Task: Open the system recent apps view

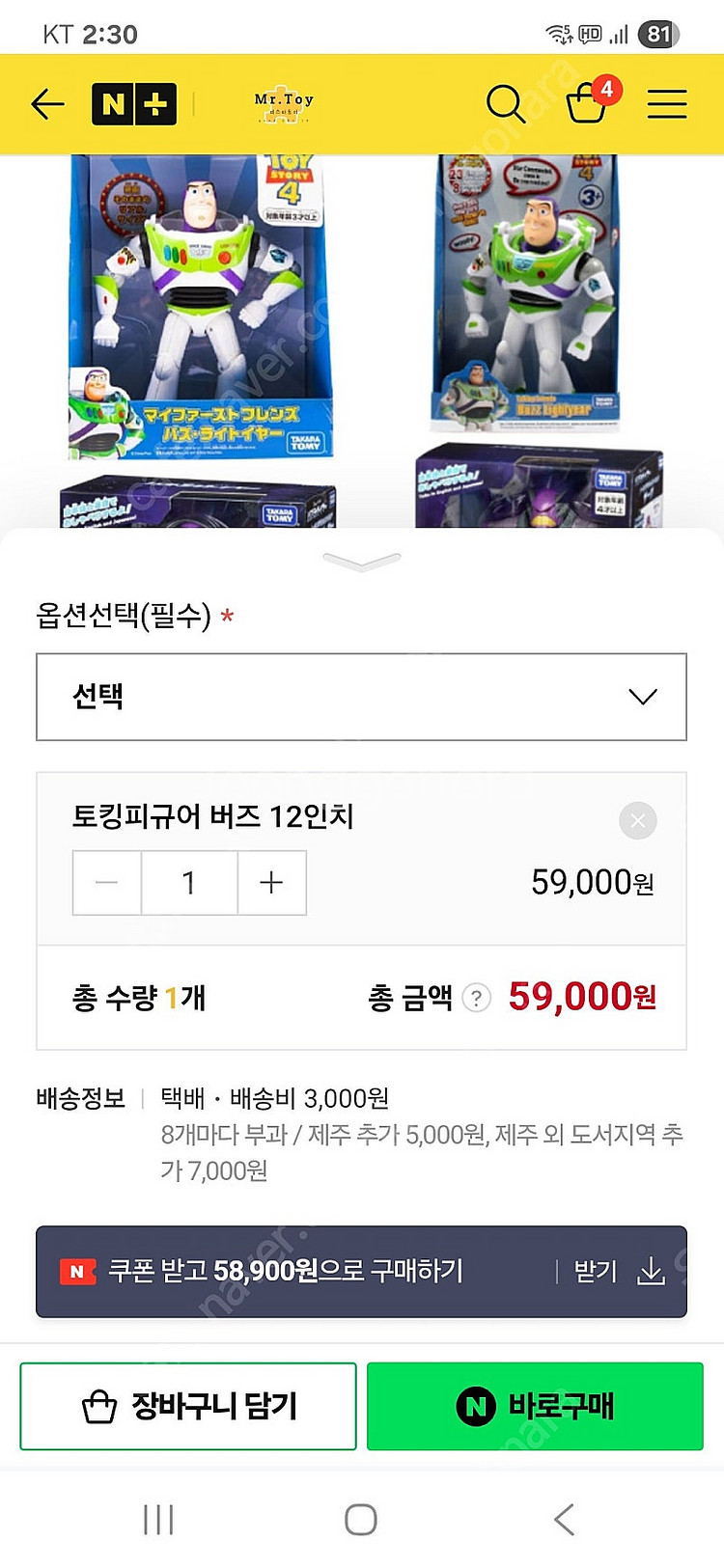Action: tap(158, 1519)
